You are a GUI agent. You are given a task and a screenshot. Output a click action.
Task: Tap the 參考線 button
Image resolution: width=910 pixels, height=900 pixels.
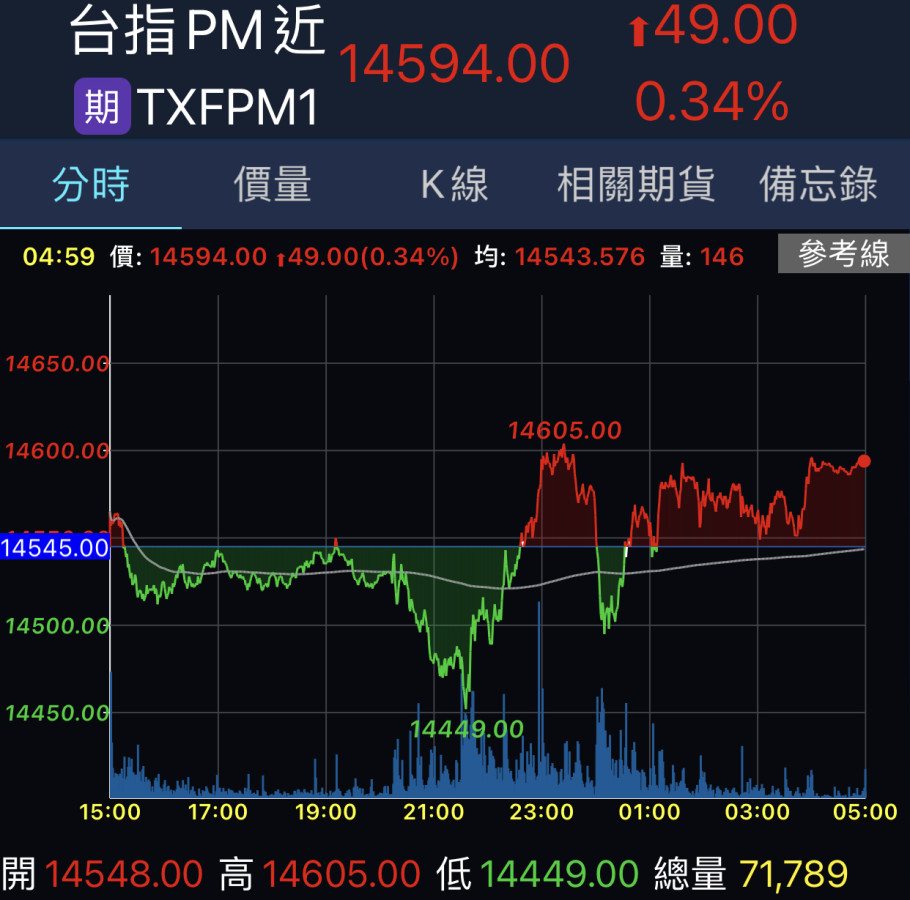coord(843,255)
